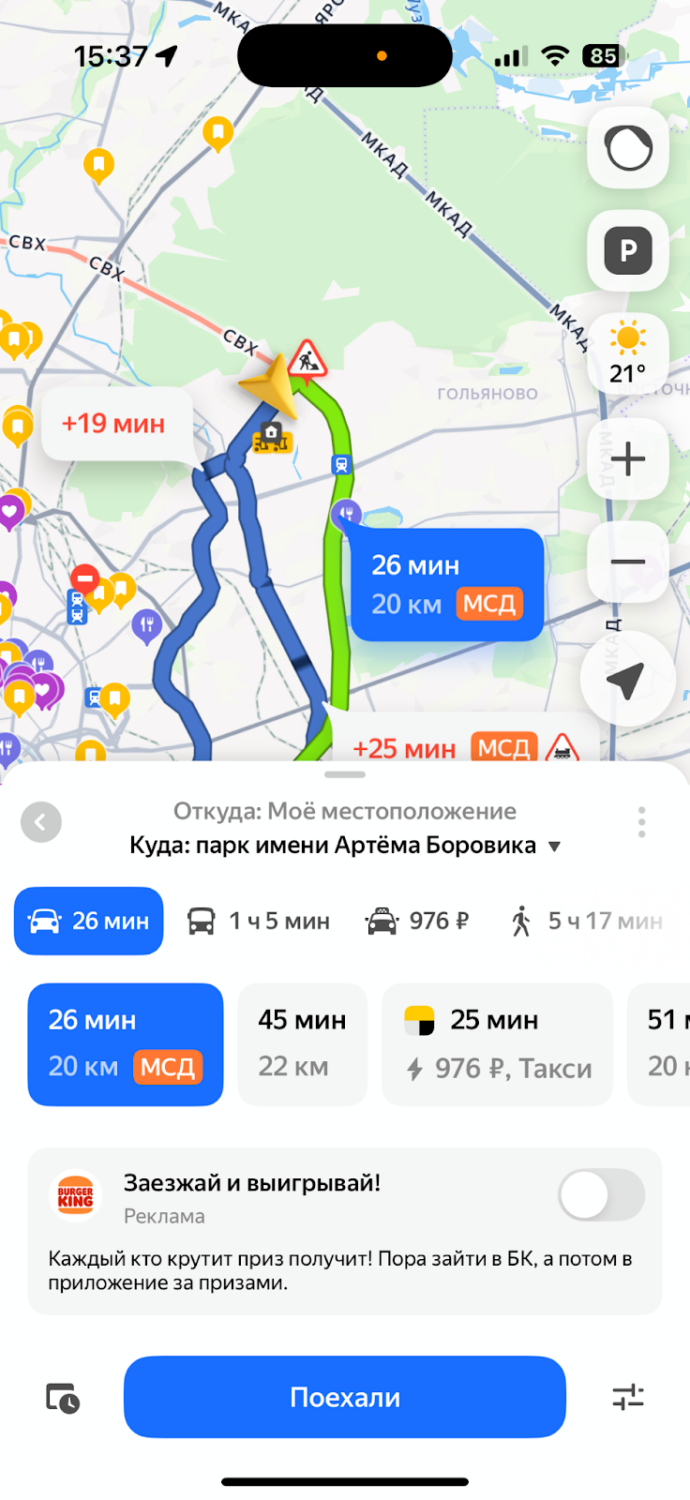This screenshot has height=1500, width=690.
Task: Choose the 45 мин 22 км route card
Action: [x=302, y=1044]
